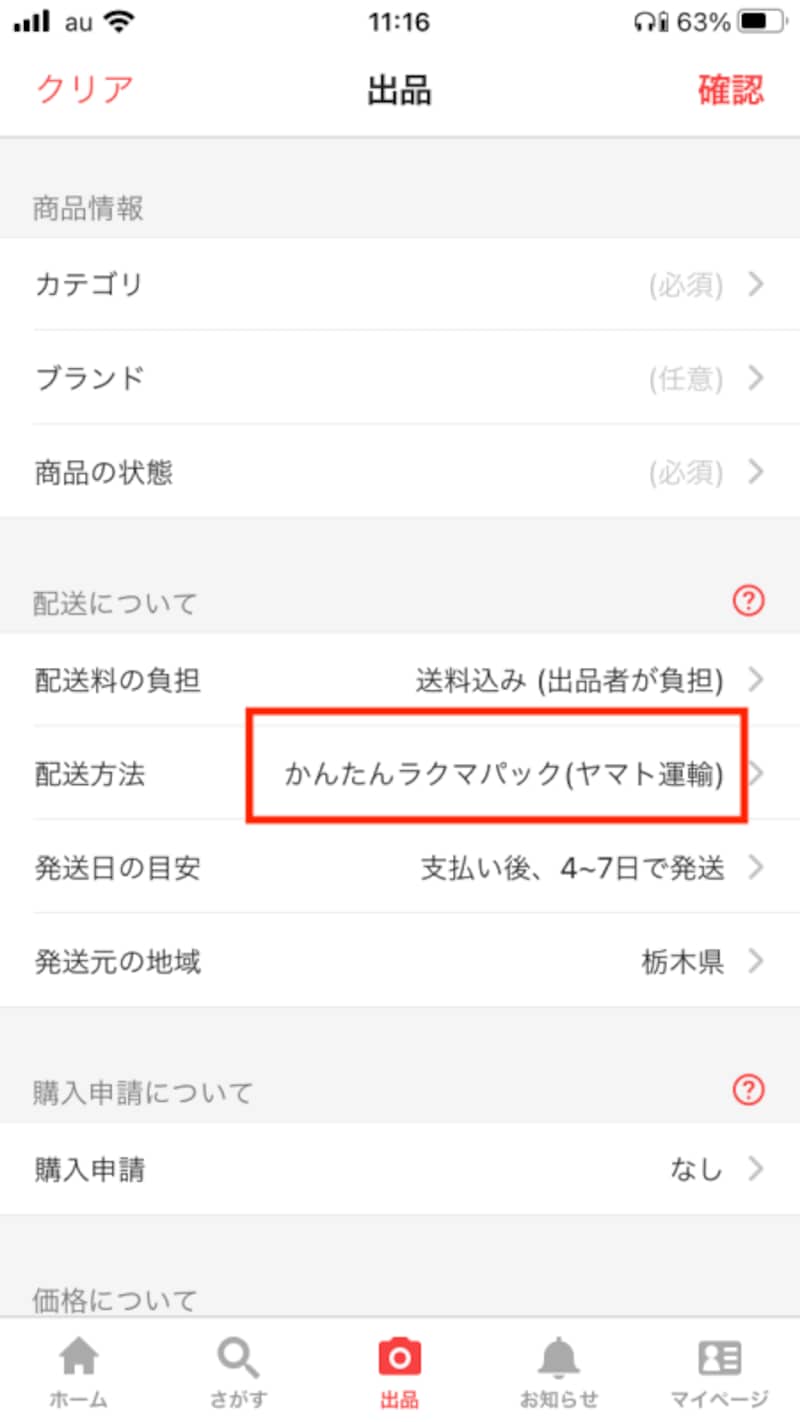Image resolution: width=800 pixels, height=1422 pixels.
Task: Expand the カテゴリ selection row
Action: click(x=400, y=284)
